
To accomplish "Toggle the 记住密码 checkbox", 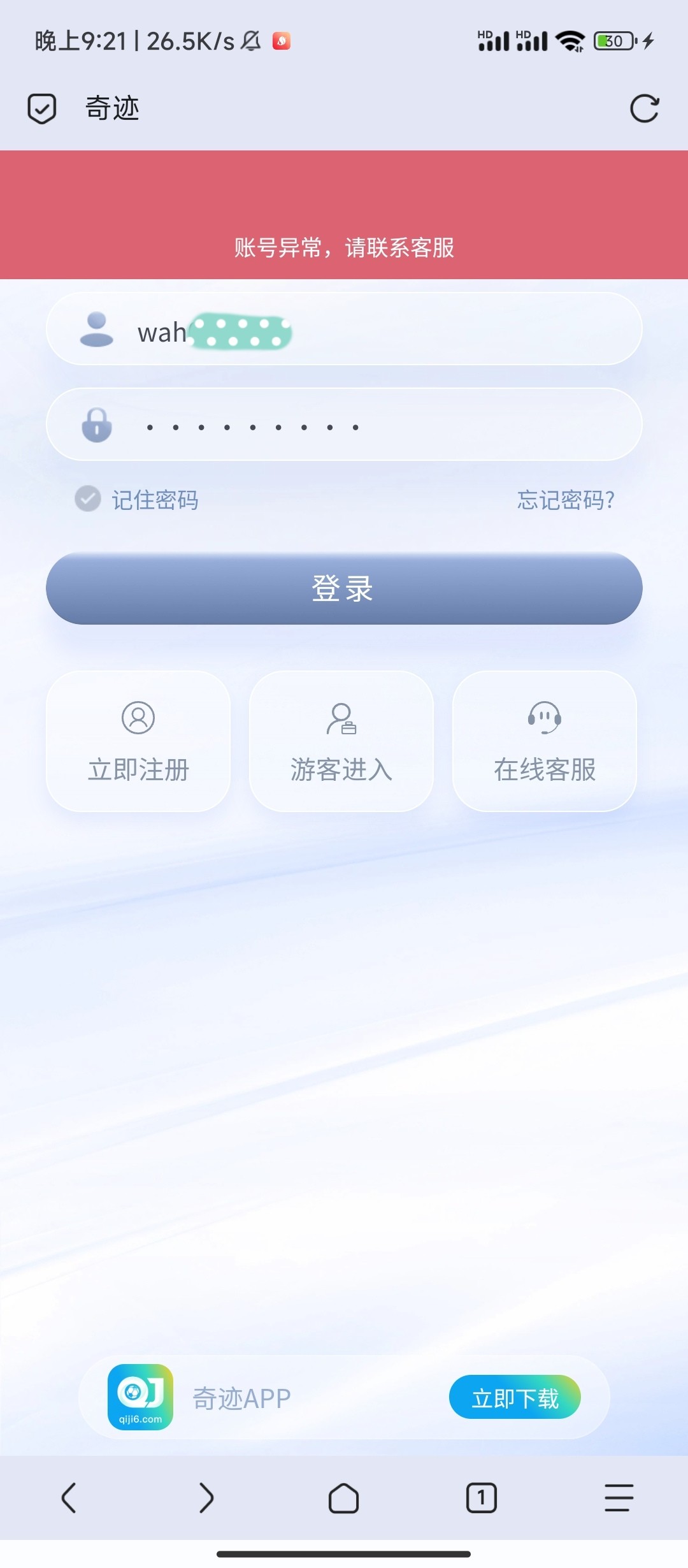I will click(88, 499).
